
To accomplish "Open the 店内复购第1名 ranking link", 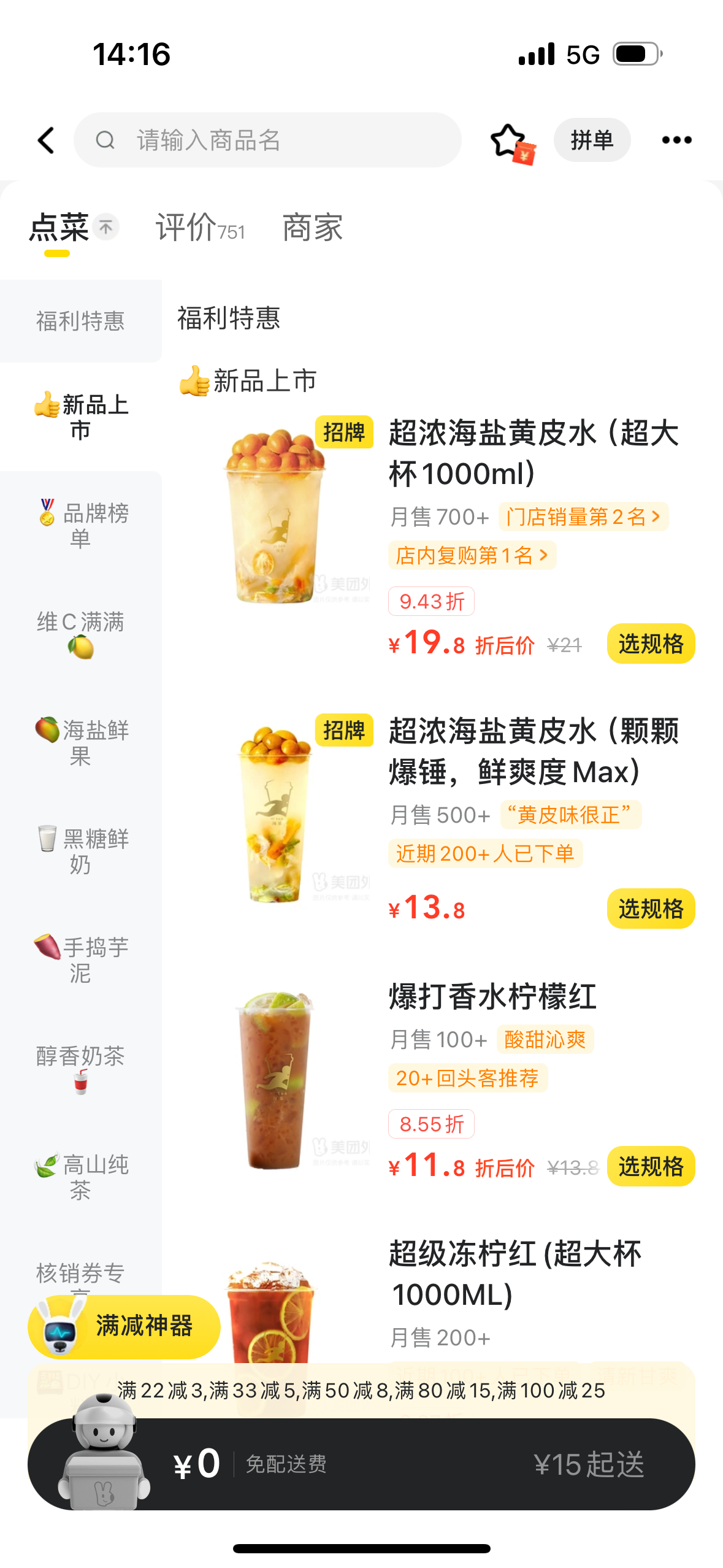I will click(472, 555).
